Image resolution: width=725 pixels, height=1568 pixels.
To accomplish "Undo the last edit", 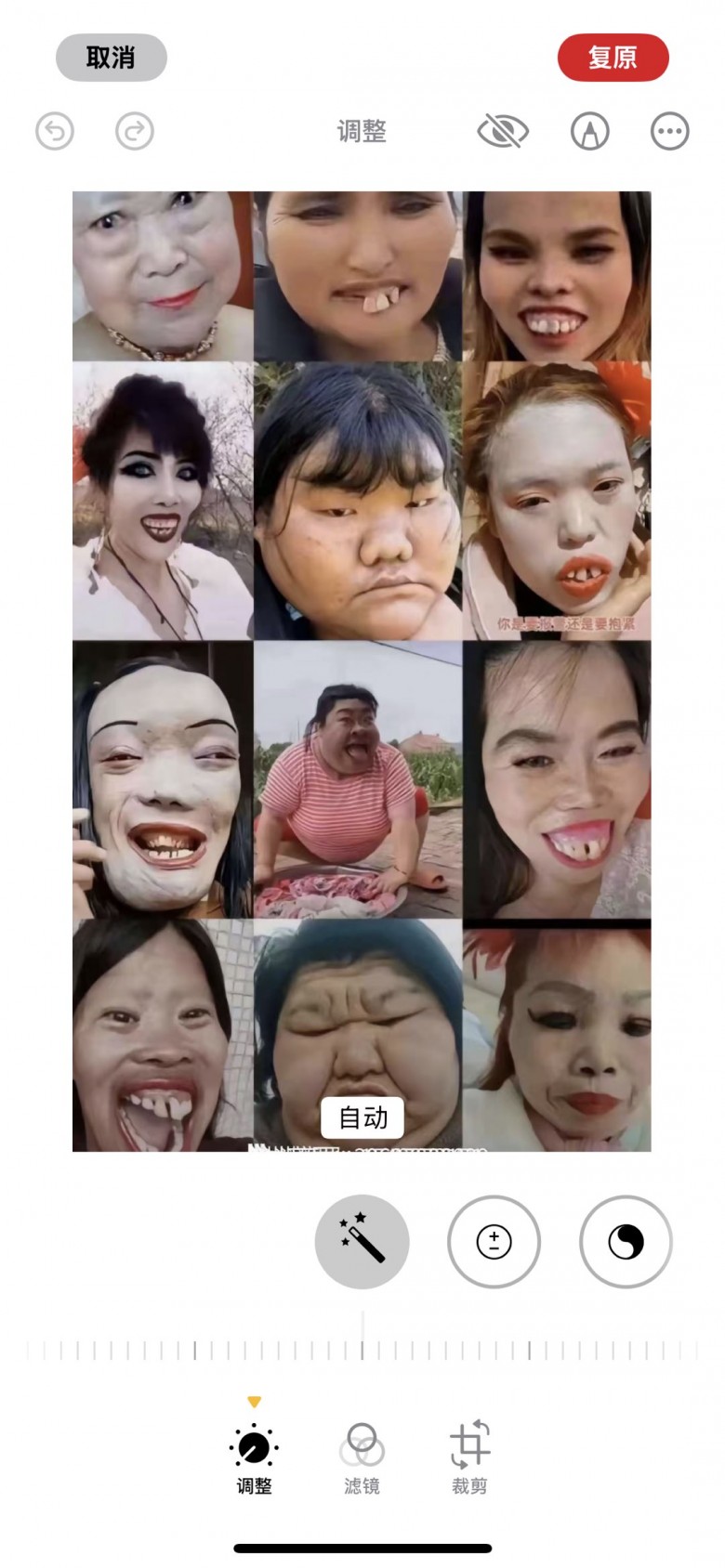I will [x=55, y=131].
